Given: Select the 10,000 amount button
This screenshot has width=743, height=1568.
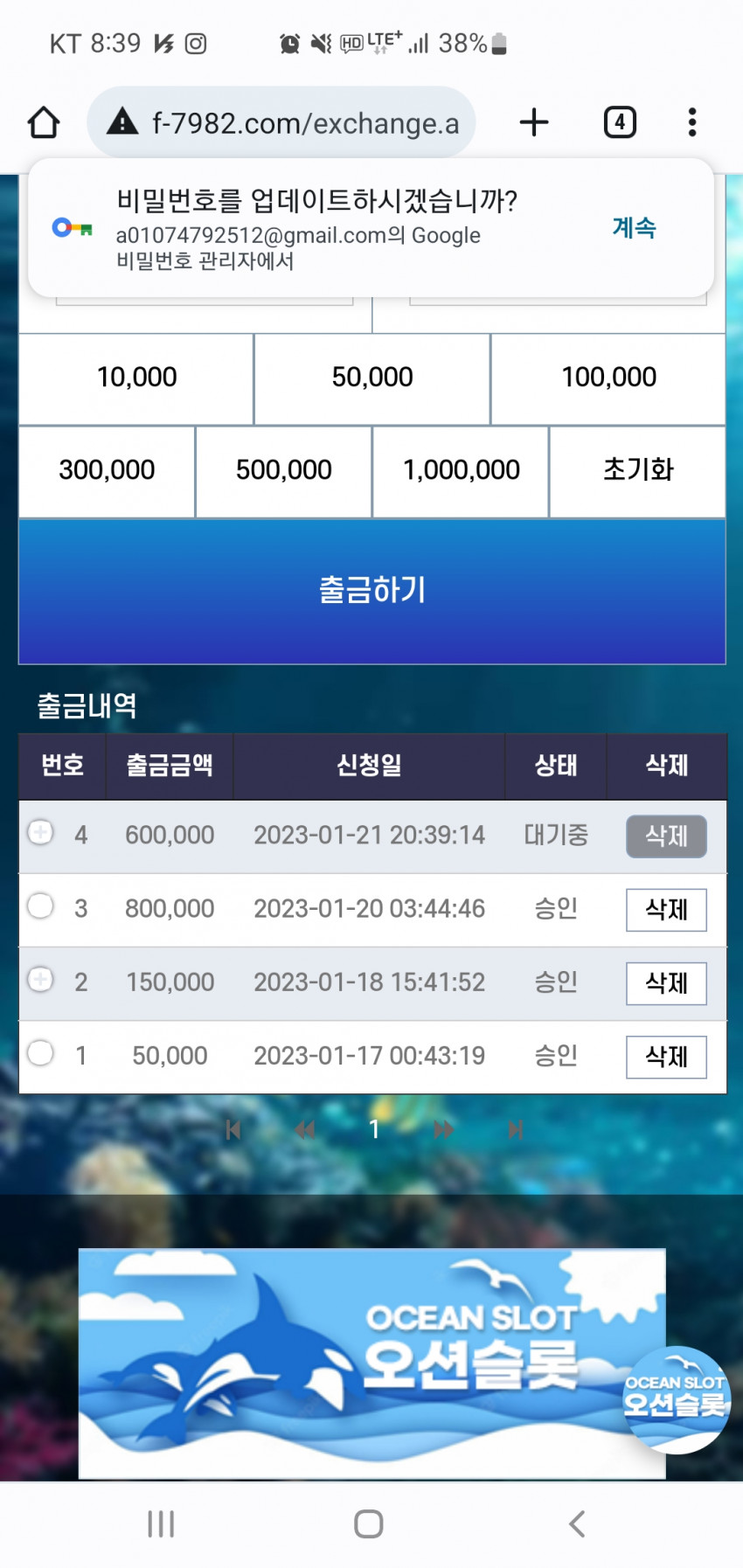Looking at the screenshot, I should pos(136,378).
